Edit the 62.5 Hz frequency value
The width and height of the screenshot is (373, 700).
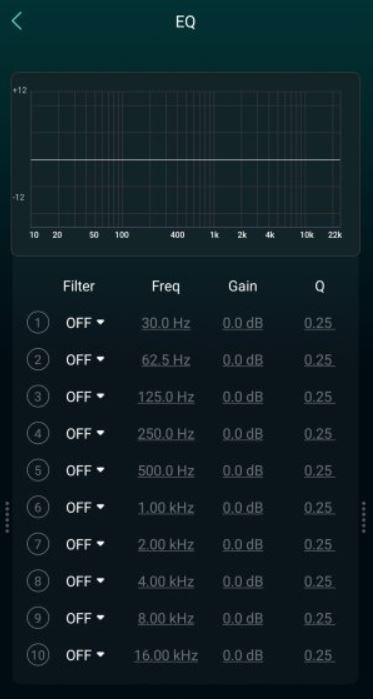coord(166,360)
